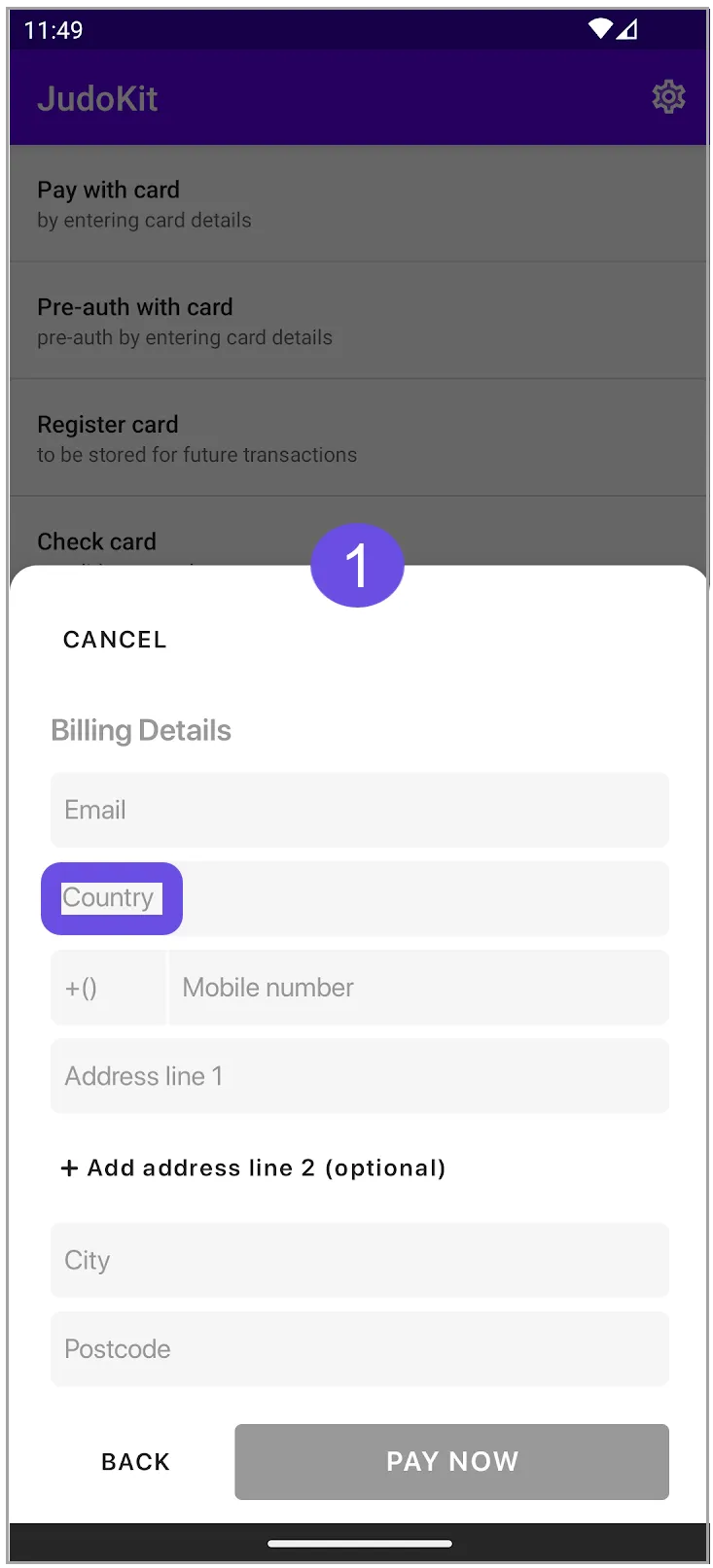713x1568 pixels.
Task: Go BACK to the previous step
Action: [135, 1462]
